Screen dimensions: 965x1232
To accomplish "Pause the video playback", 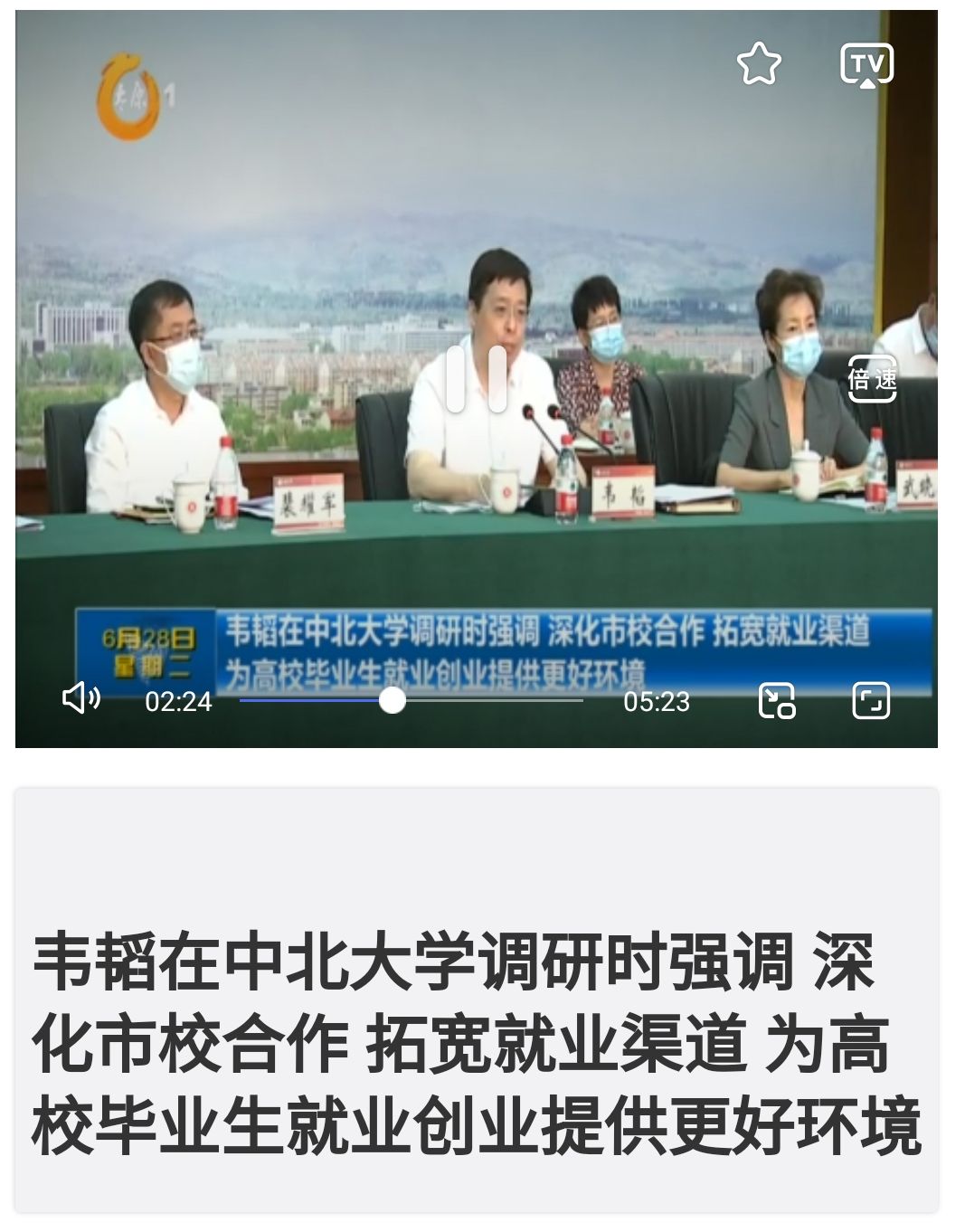I will point(477,379).
